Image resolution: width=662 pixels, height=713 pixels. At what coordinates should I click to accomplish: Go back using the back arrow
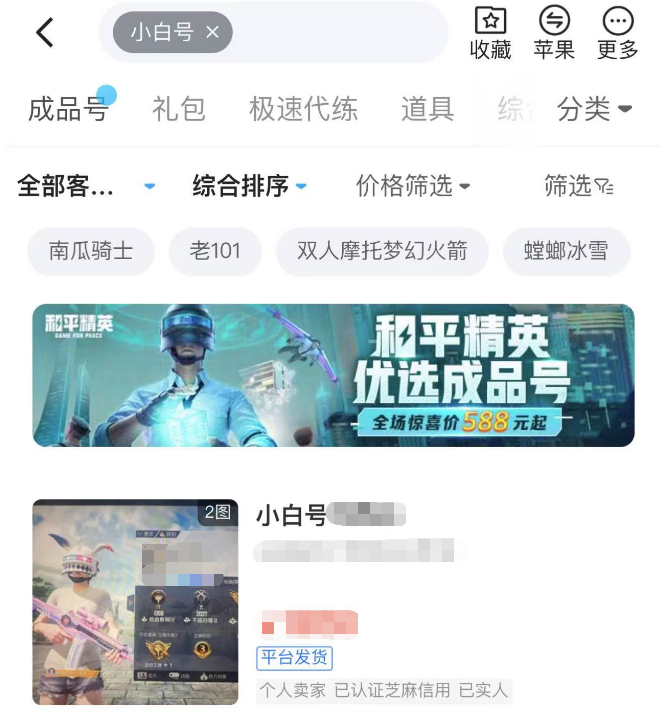[44, 33]
